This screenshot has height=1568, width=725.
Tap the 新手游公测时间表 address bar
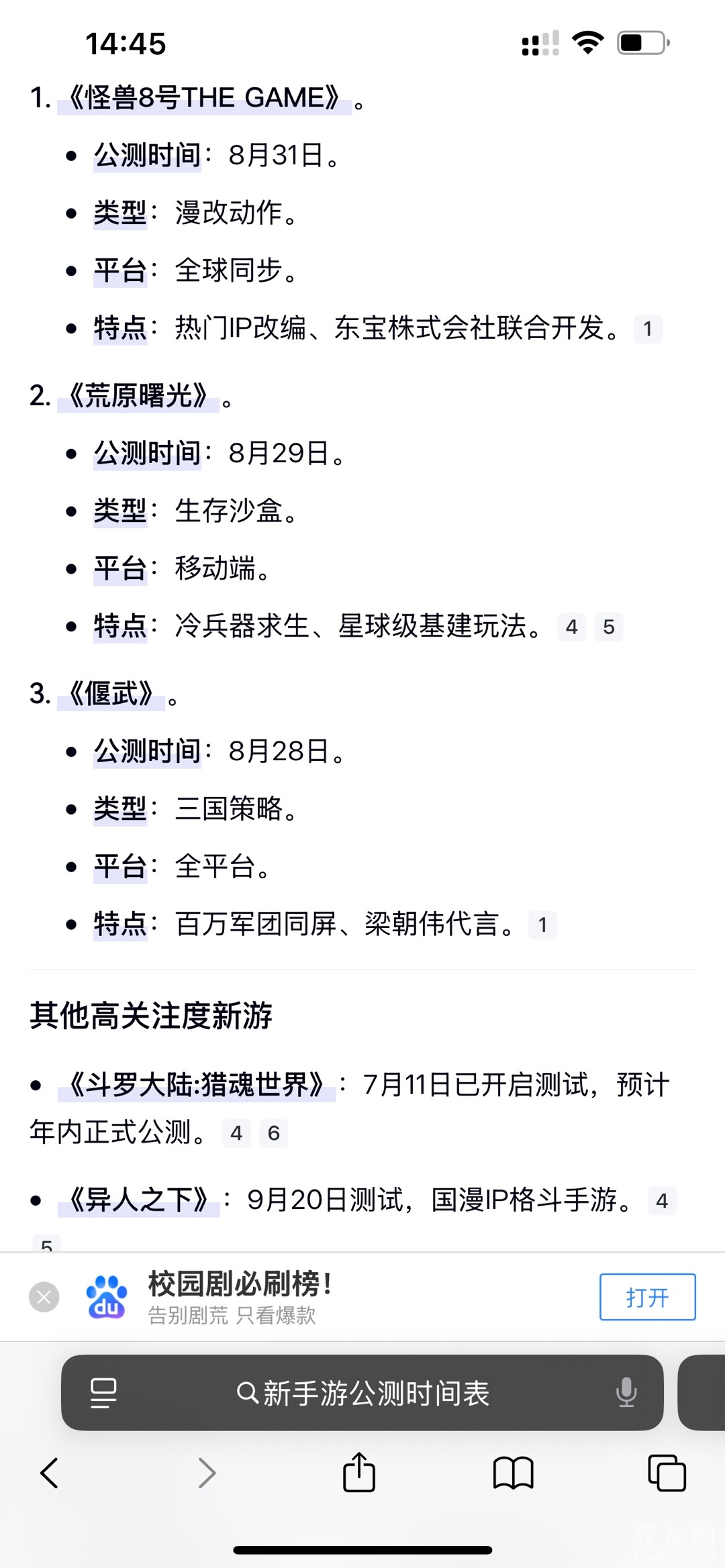tap(362, 1393)
